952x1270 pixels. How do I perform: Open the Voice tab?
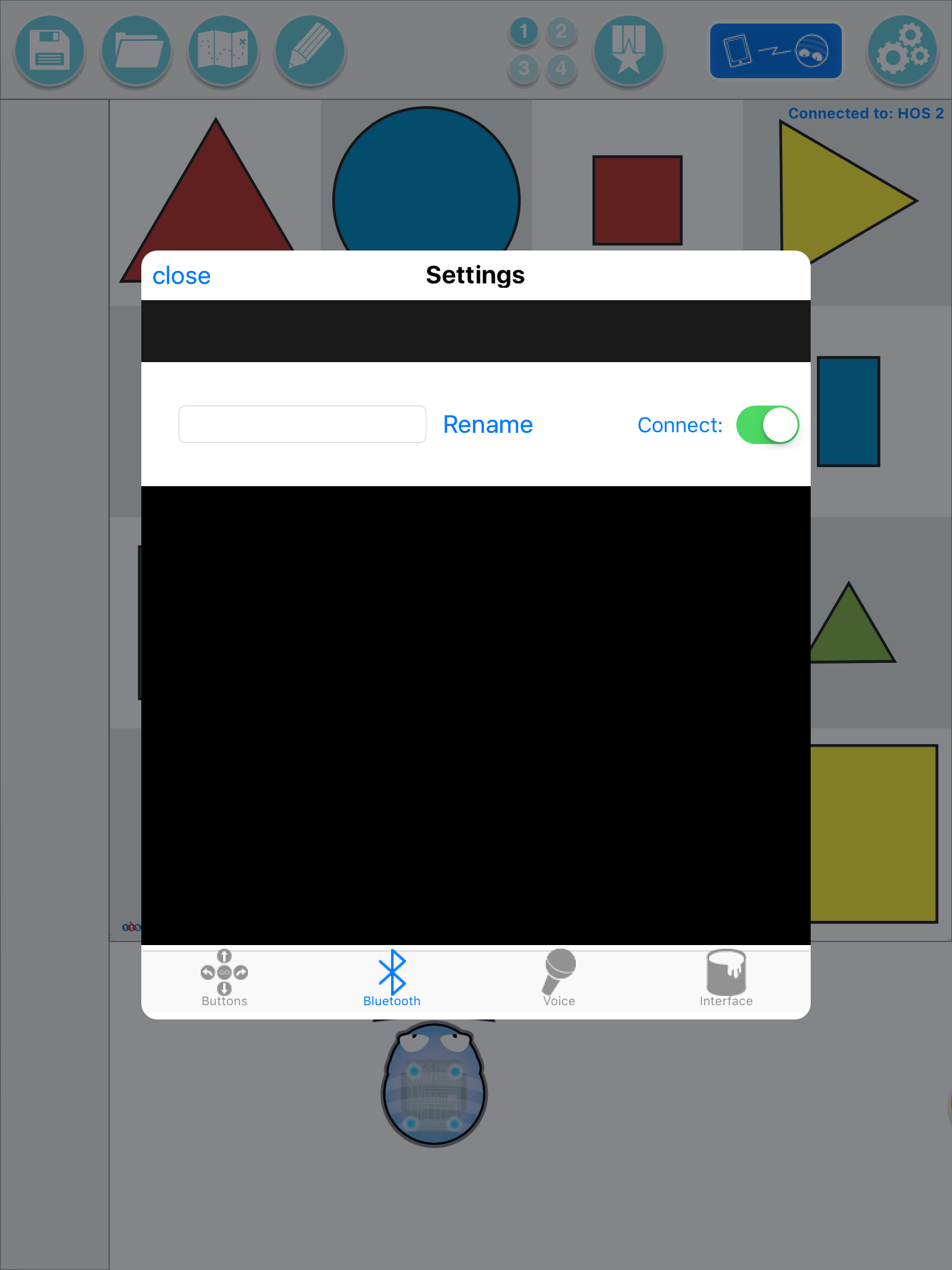click(559, 979)
